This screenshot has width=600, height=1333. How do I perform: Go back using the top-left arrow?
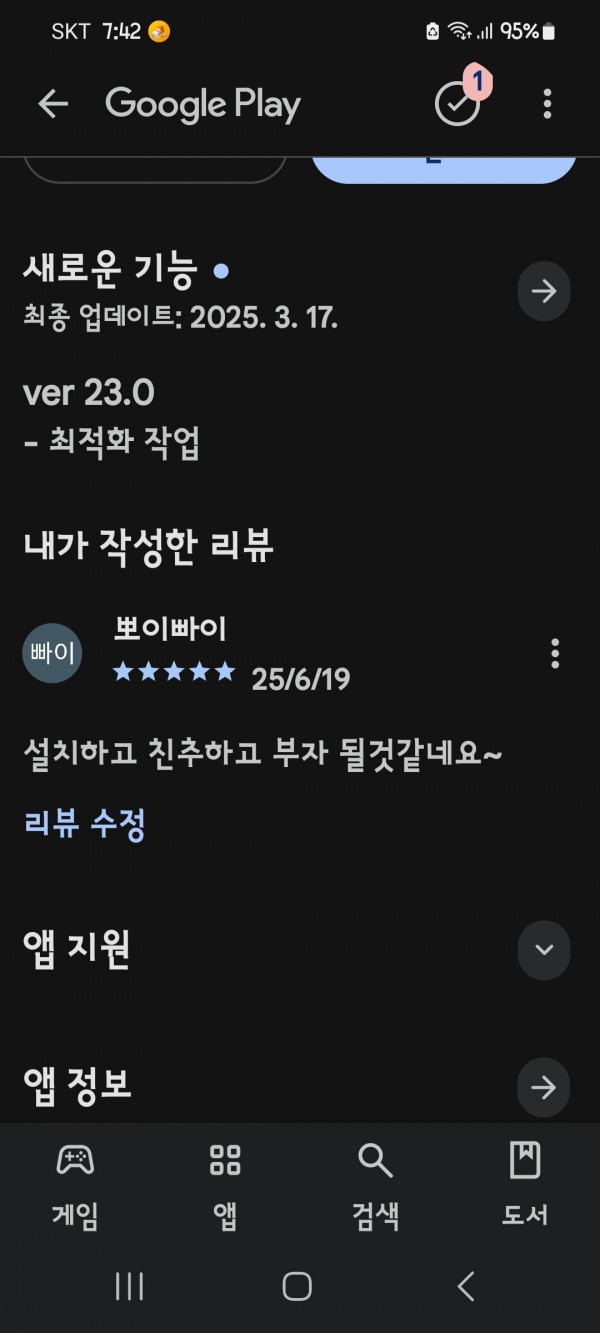tap(53, 104)
